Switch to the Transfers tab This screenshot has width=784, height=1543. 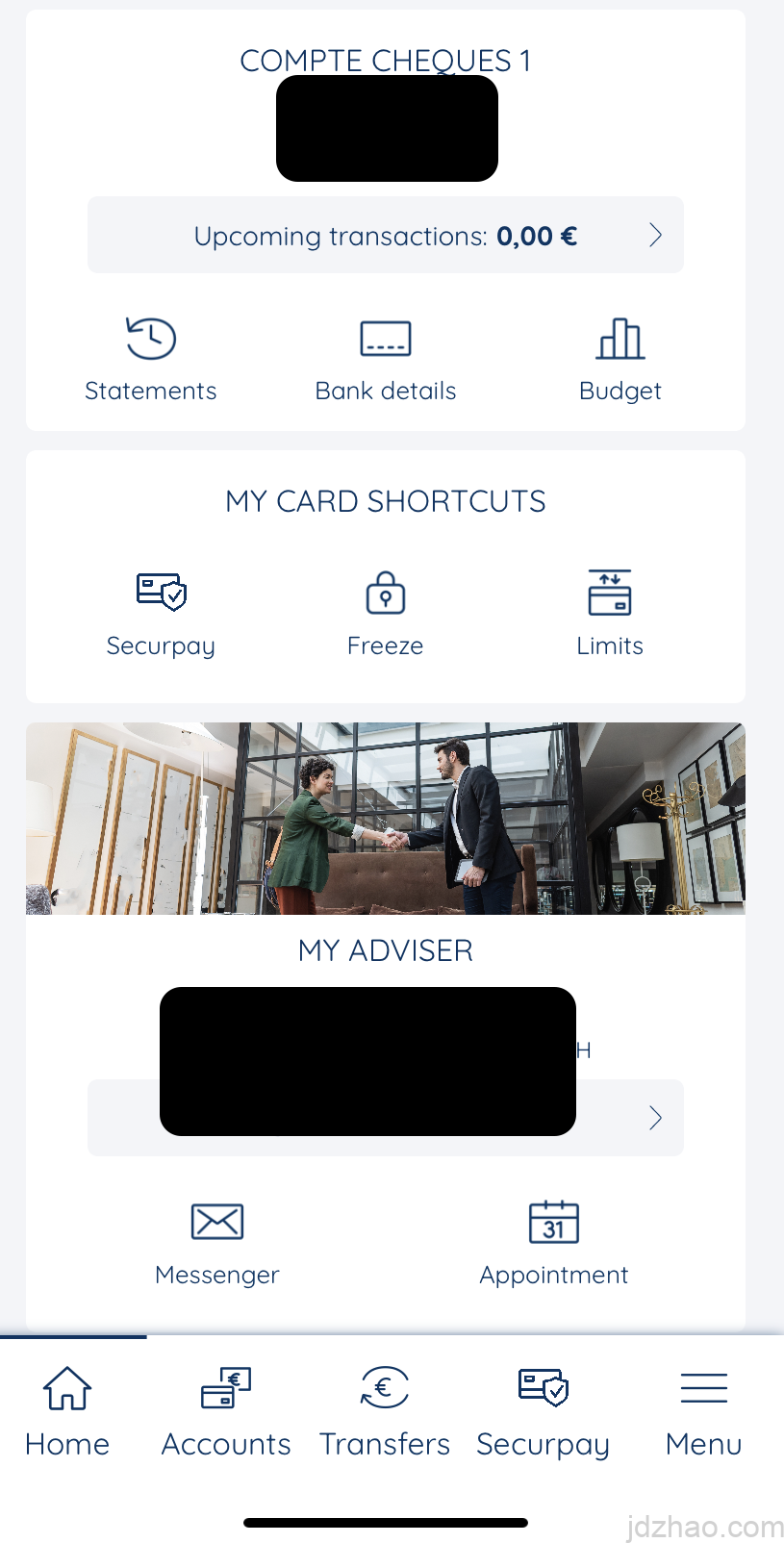tap(385, 1411)
